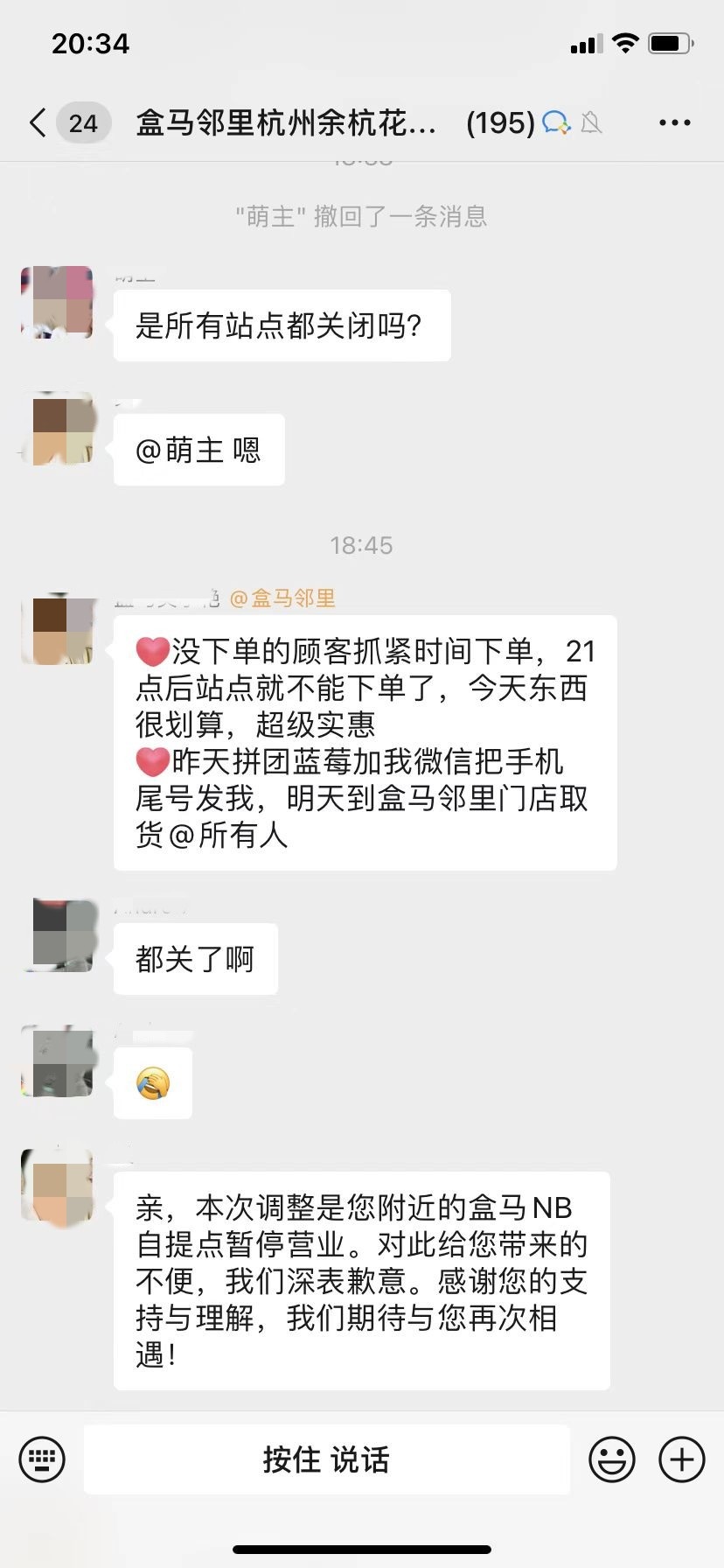Image resolution: width=724 pixels, height=1568 pixels.
Task: View profile of sender replying @萌主 嗯
Action: 58,430
